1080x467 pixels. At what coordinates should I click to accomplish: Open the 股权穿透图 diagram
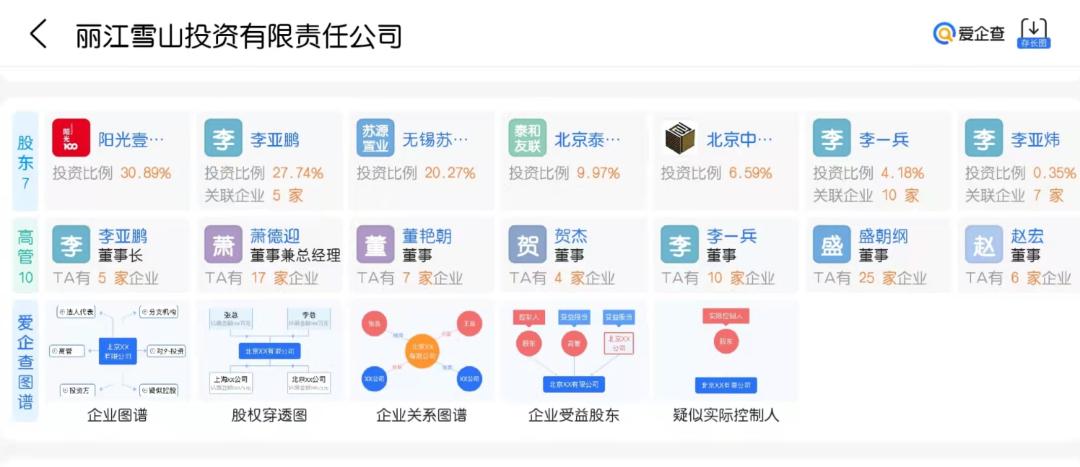(x=269, y=360)
